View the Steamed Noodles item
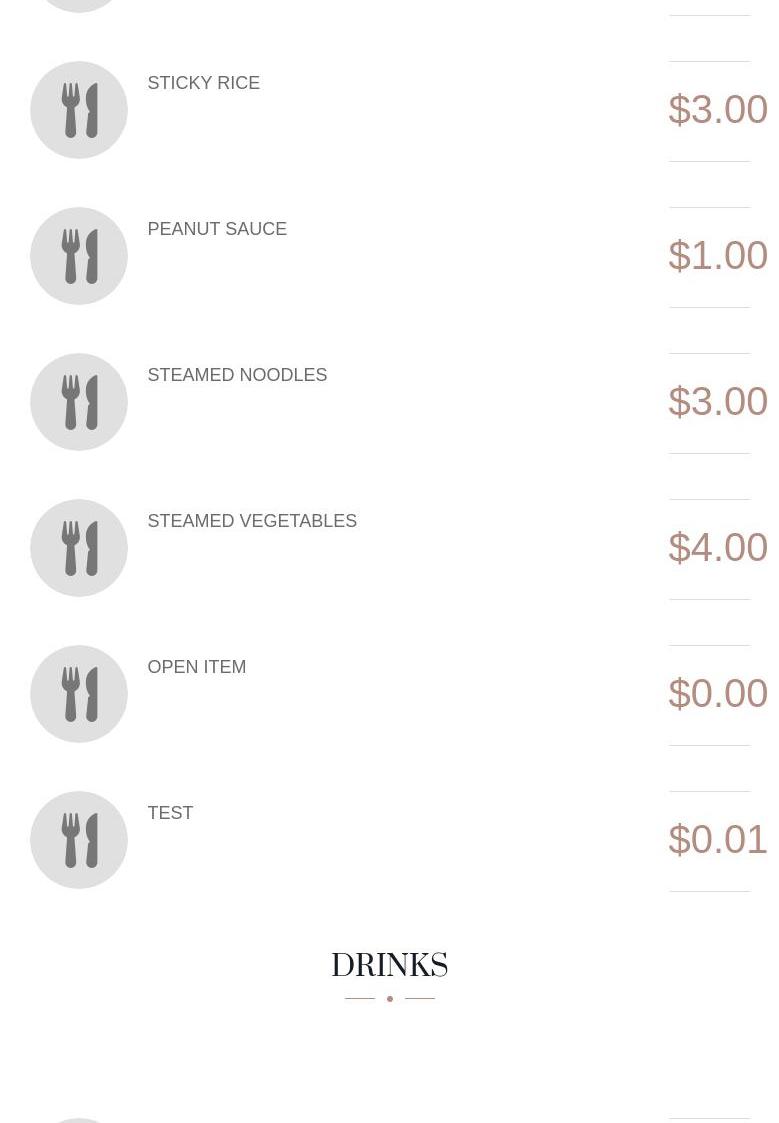Screen dimensions: 779x1123 (237, 376)
